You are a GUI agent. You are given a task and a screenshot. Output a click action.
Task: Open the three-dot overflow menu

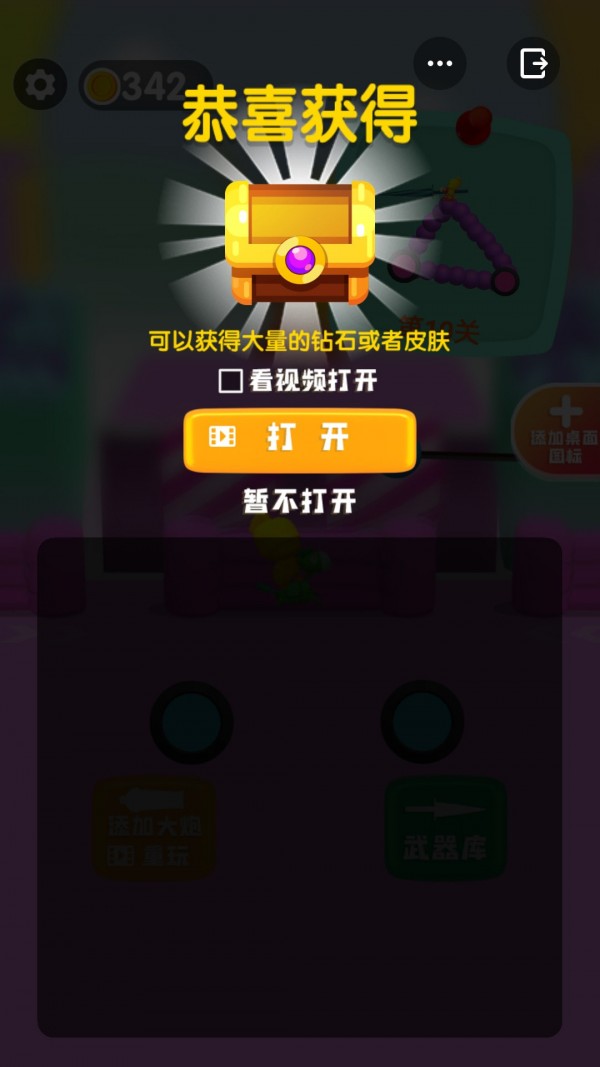tap(440, 63)
